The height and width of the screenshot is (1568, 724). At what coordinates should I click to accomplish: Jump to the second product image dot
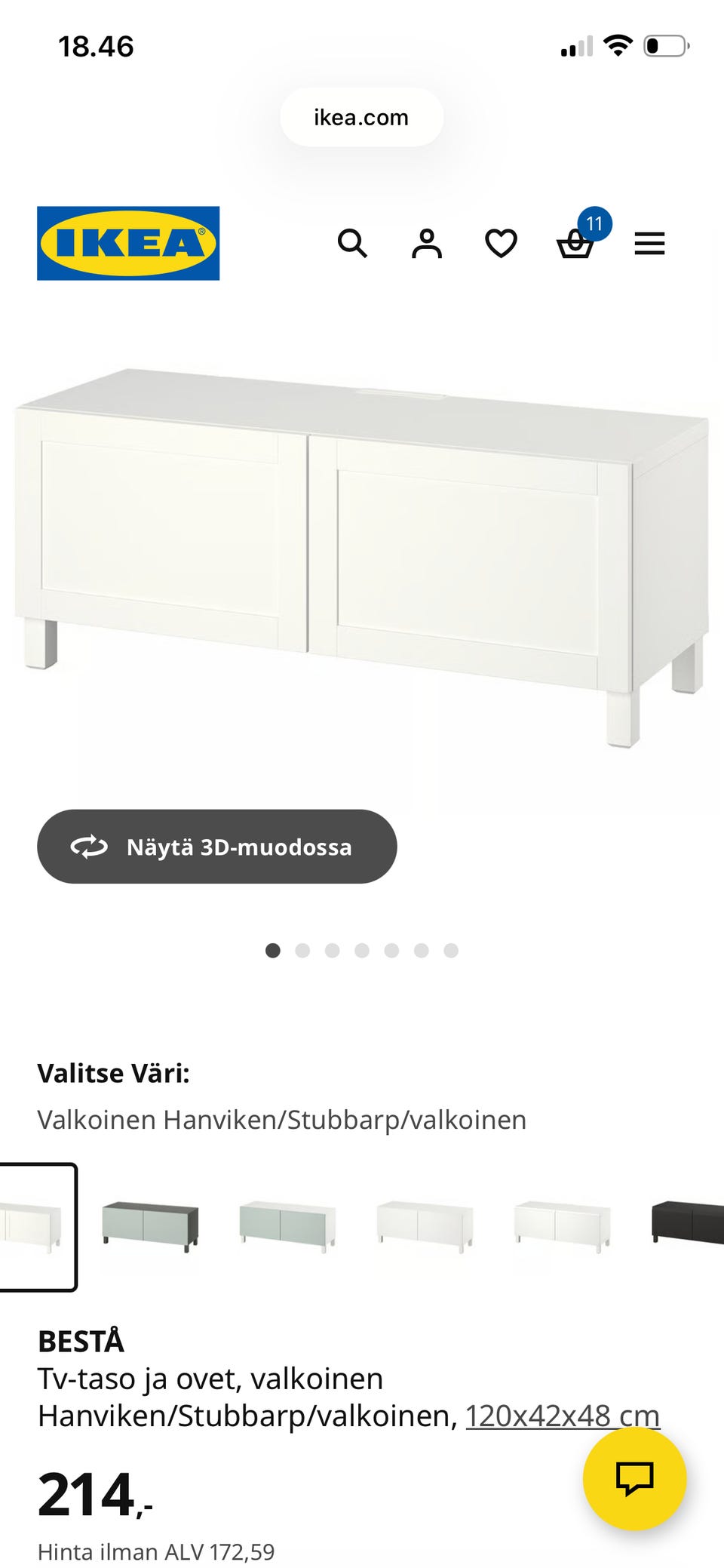[303, 952]
